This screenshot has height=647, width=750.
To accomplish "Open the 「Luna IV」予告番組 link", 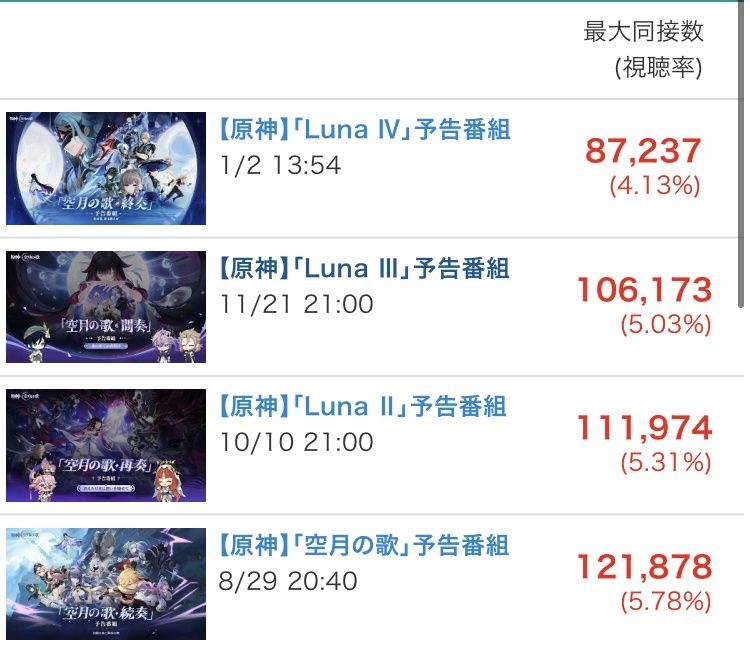I will [x=364, y=129].
